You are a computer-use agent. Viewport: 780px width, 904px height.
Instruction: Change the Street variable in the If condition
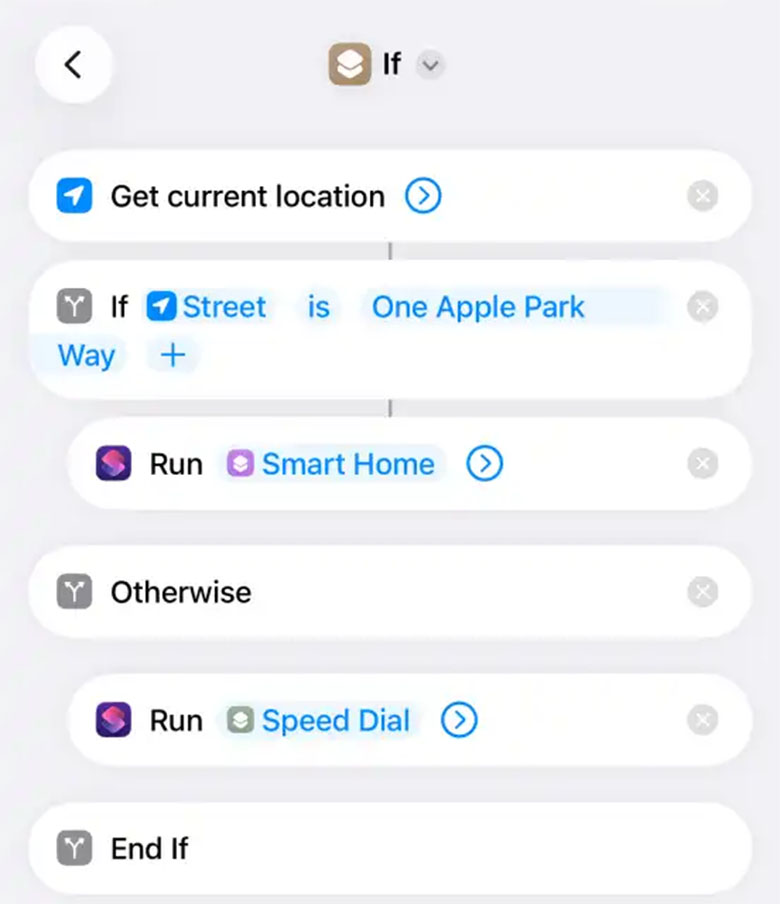[208, 307]
